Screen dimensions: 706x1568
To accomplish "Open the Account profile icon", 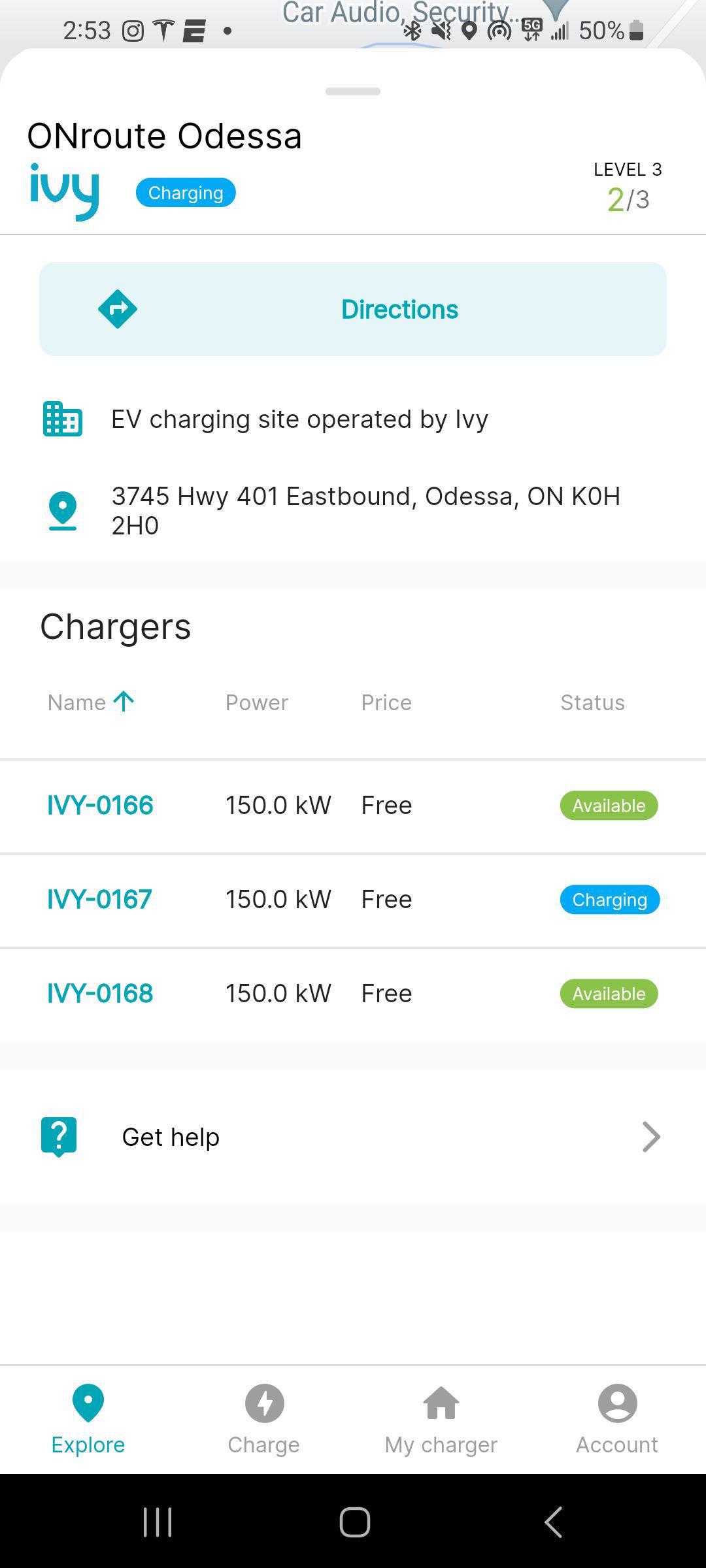I will pos(616,1401).
